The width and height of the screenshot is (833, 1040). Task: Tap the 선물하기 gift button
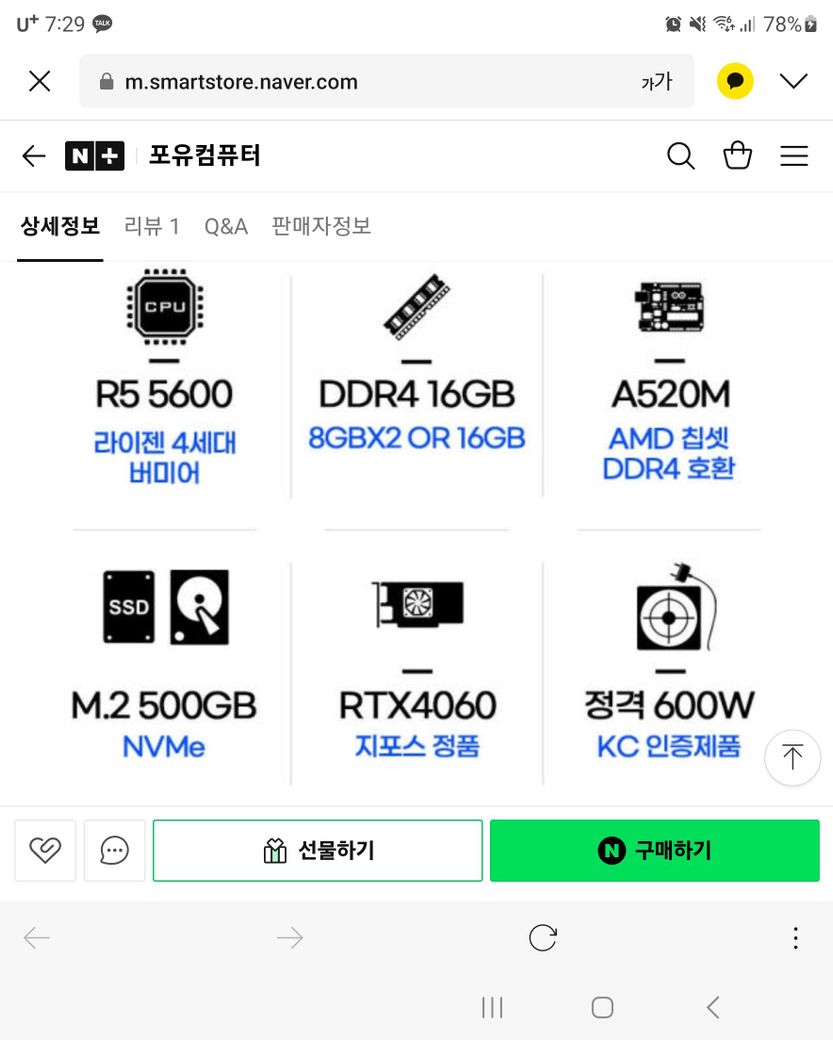point(318,851)
